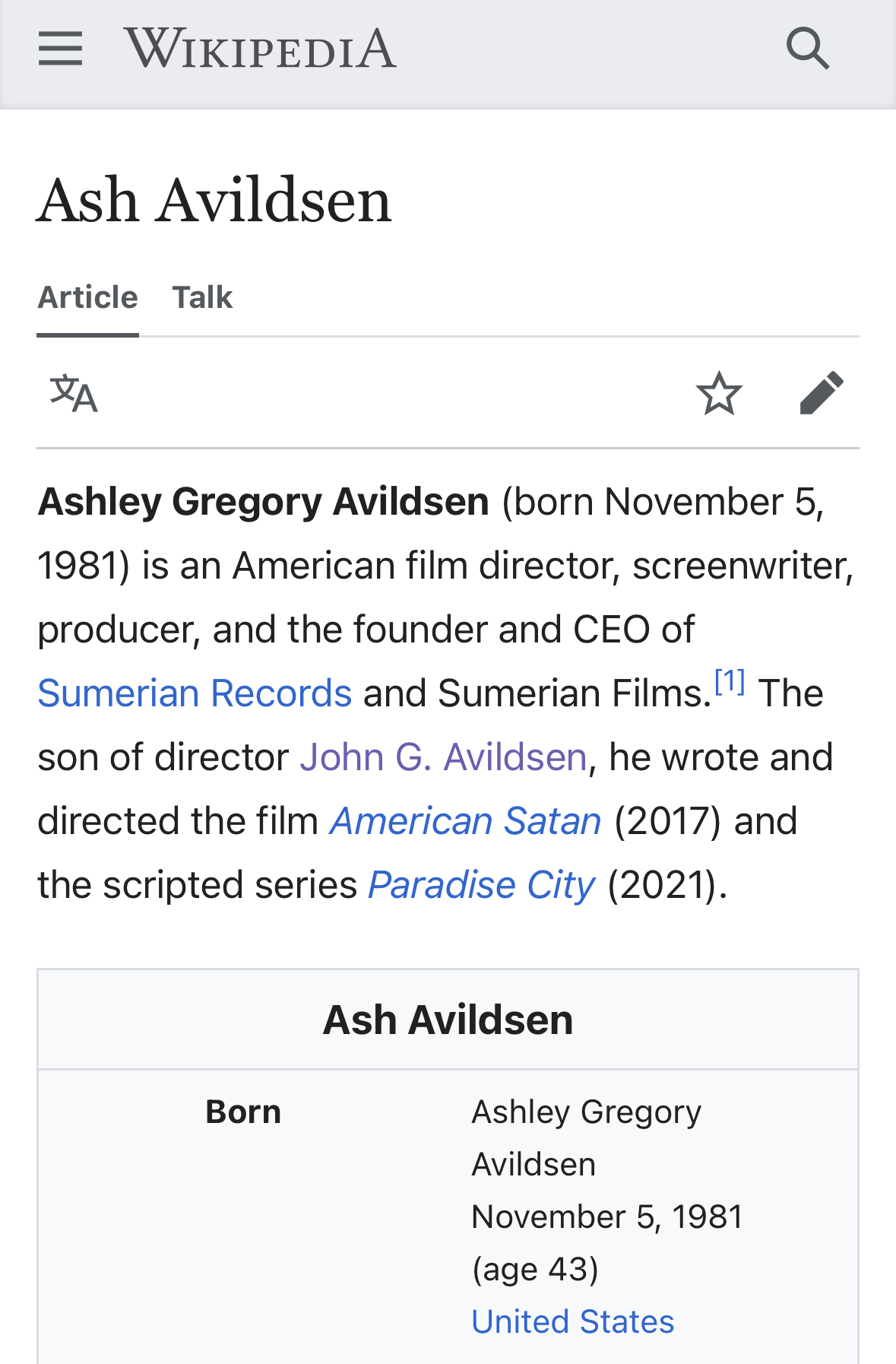Open John G. Avildsen's article

pos(443,757)
